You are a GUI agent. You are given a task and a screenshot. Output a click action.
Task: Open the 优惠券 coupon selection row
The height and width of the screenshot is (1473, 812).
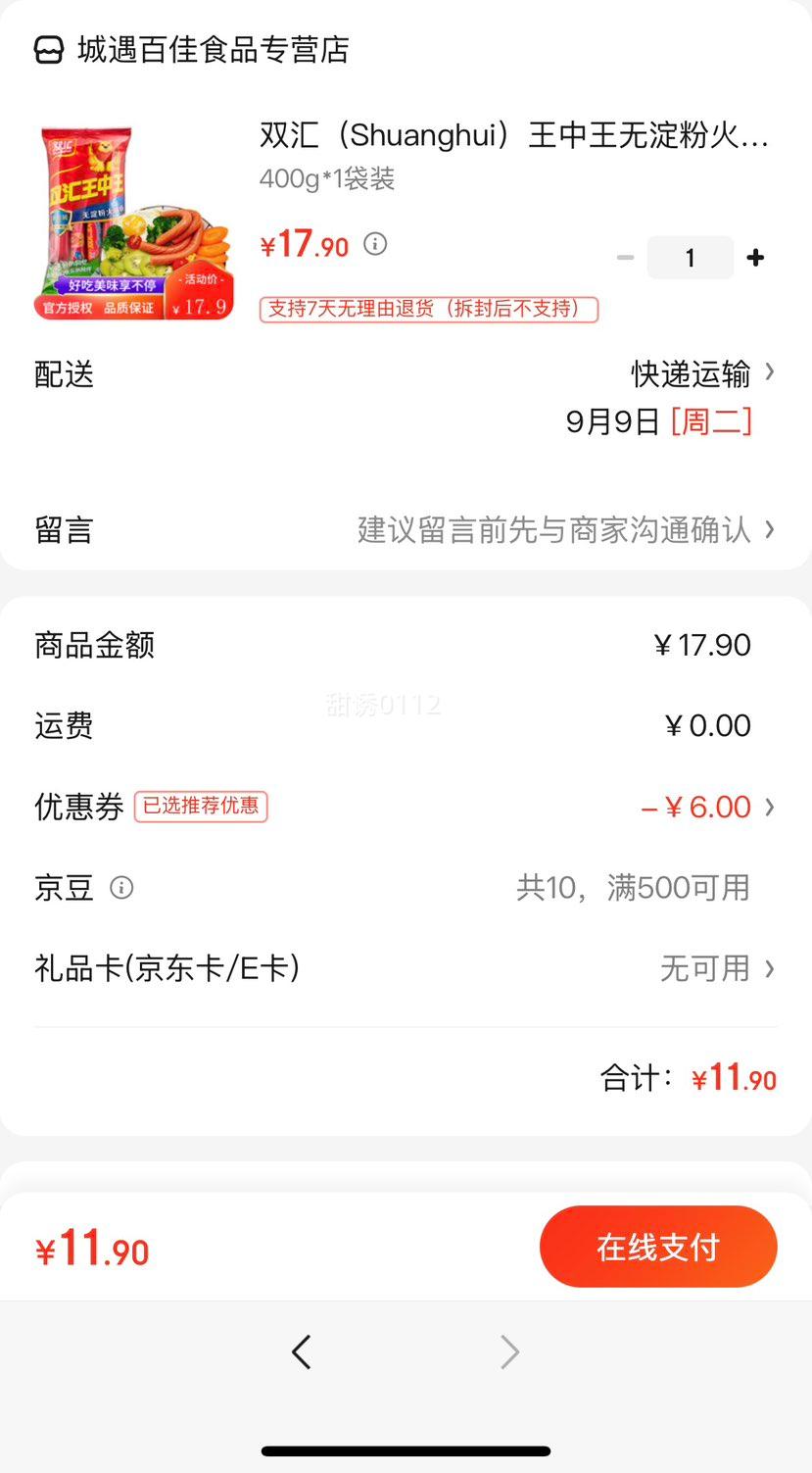pyautogui.click(x=406, y=807)
